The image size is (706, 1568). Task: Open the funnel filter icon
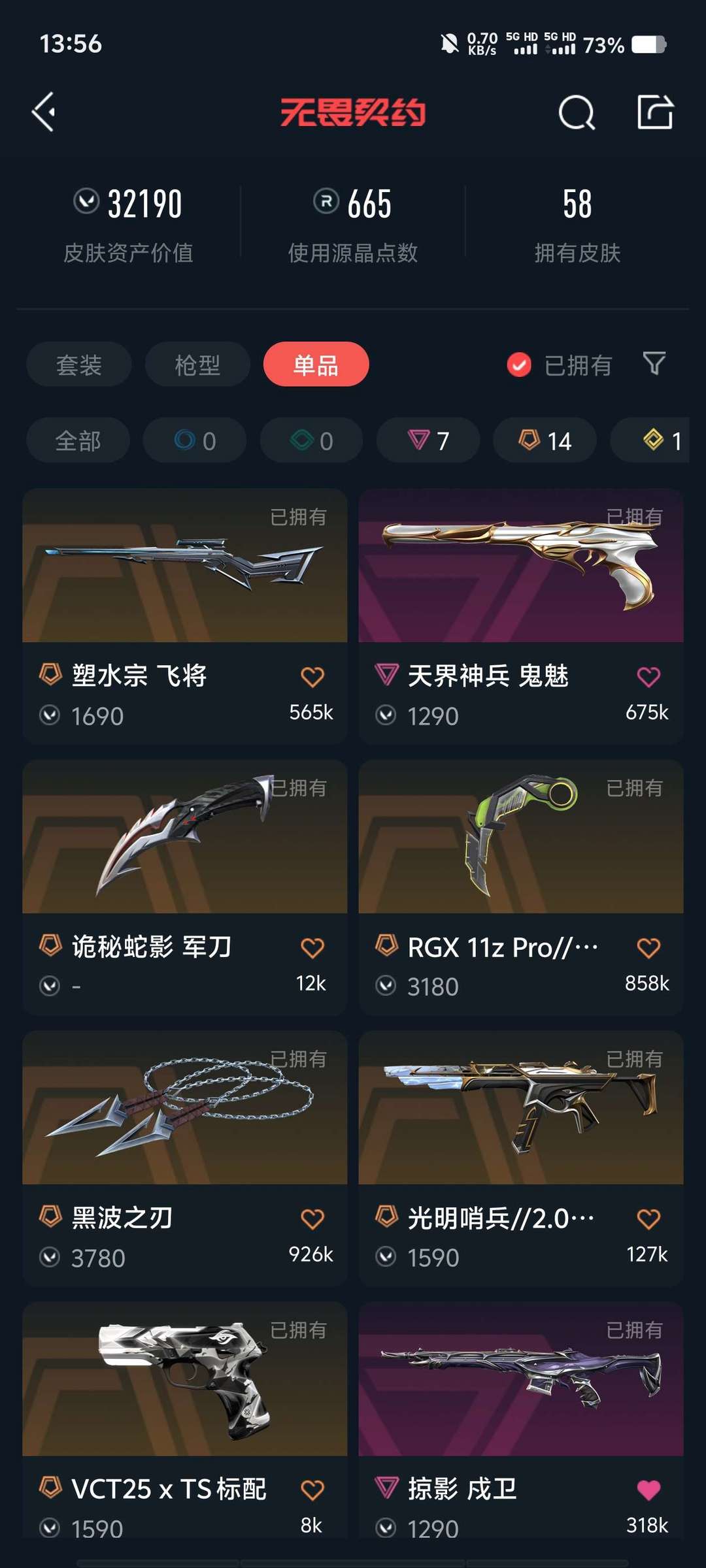click(x=654, y=363)
